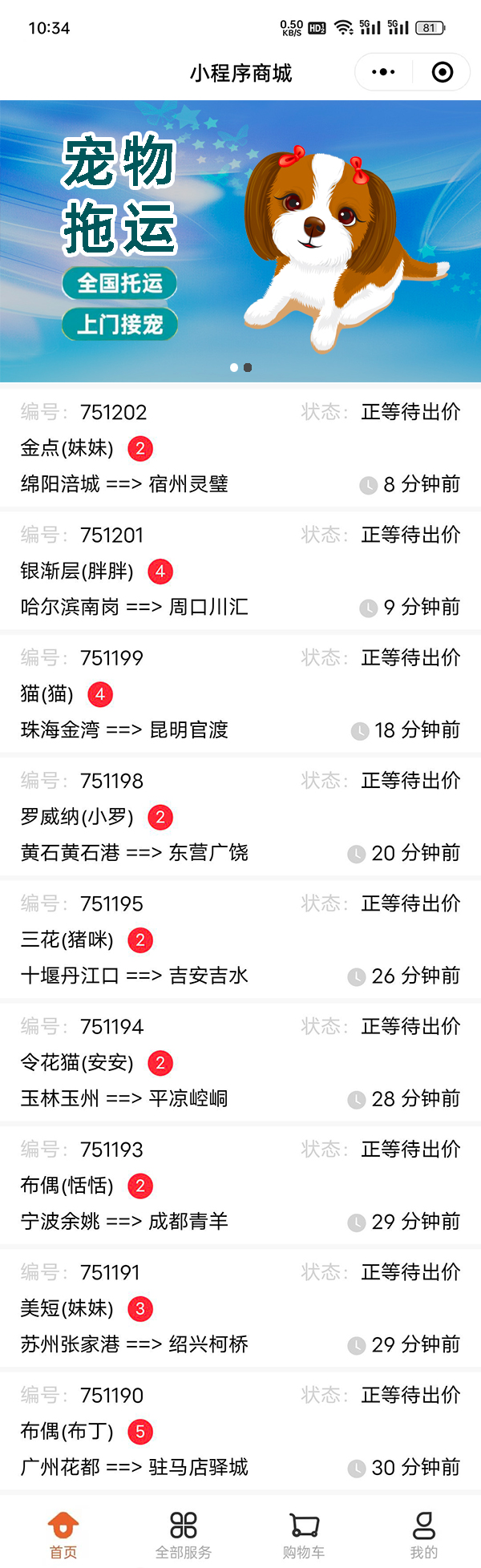Viewport: 481px width, 1568px height.
Task: Go to the 首页 tab
Action: [x=63, y=1534]
